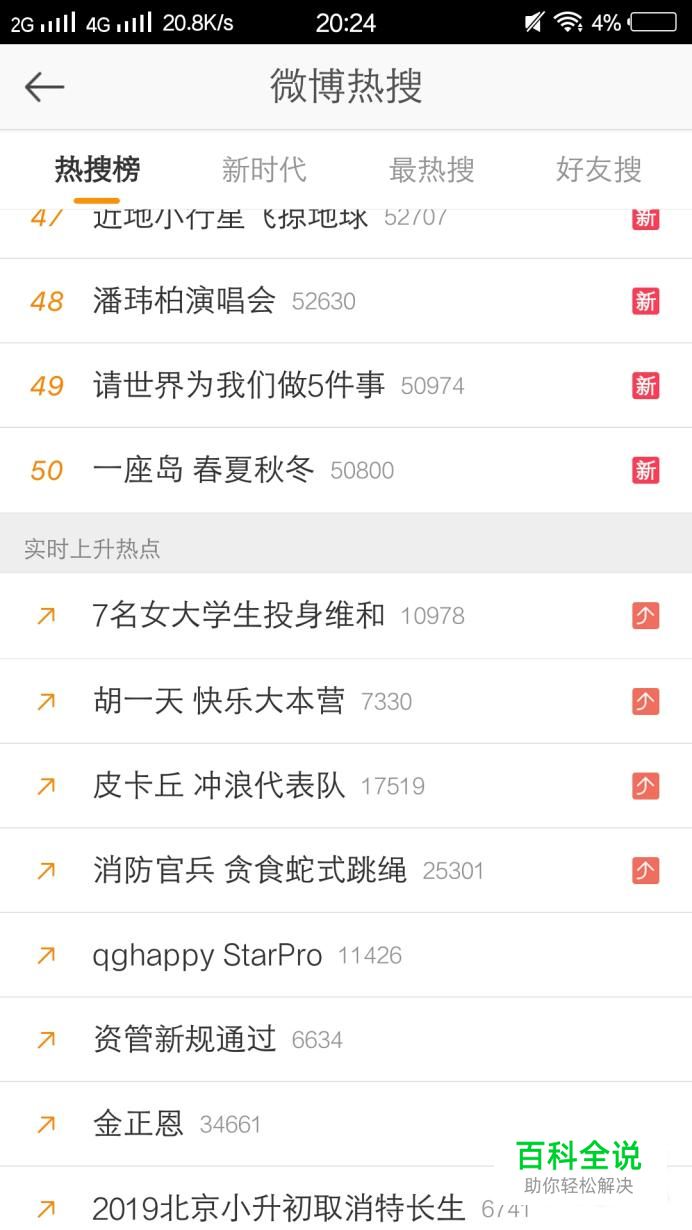Open rising topic 胡一天 快乐大本营
692x1230 pixels.
tap(346, 701)
